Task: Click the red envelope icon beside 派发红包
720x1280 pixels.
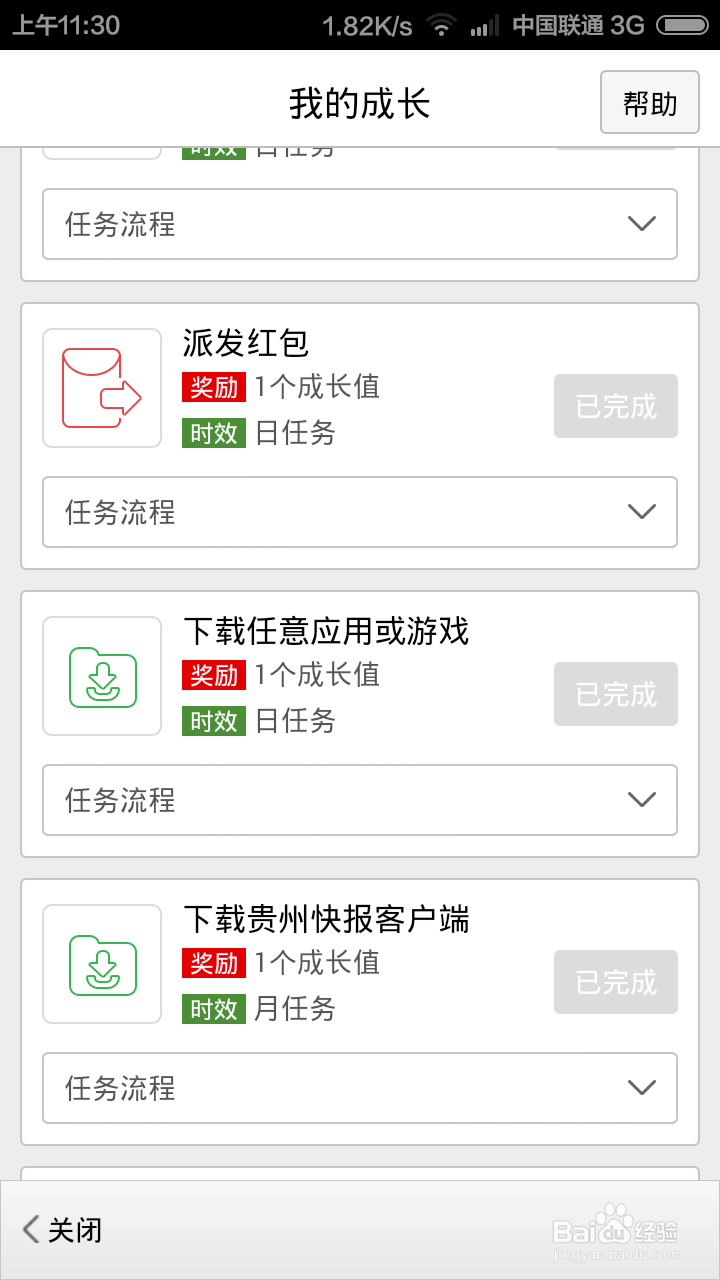Action: click(101, 387)
